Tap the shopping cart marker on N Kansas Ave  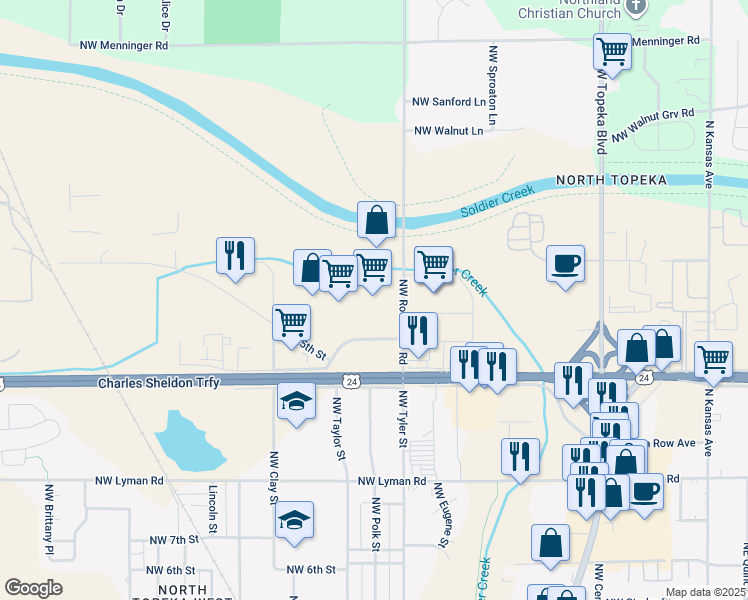click(713, 363)
